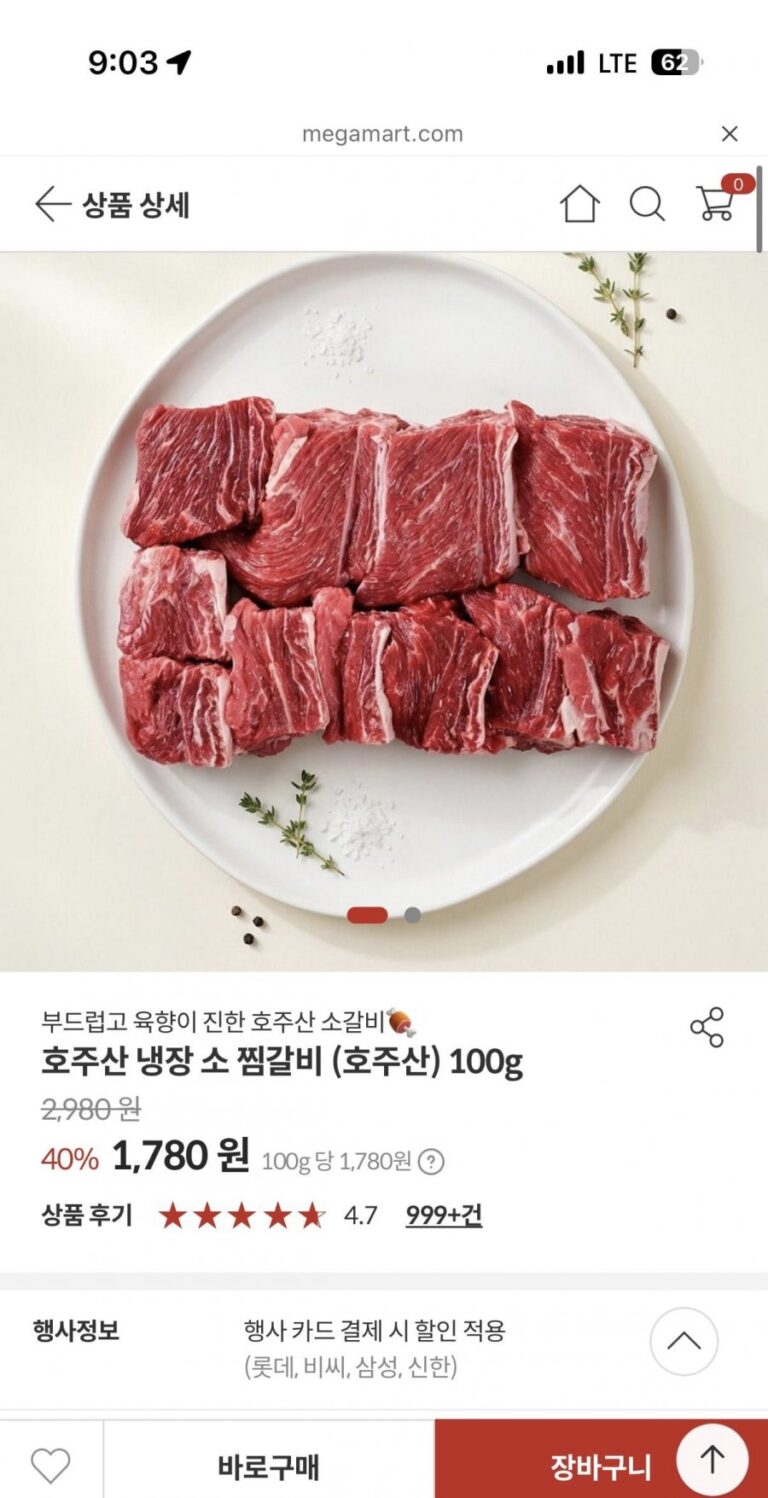Add product to wishlist heart
Screen dimensions: 768x1498
click(50, 1466)
